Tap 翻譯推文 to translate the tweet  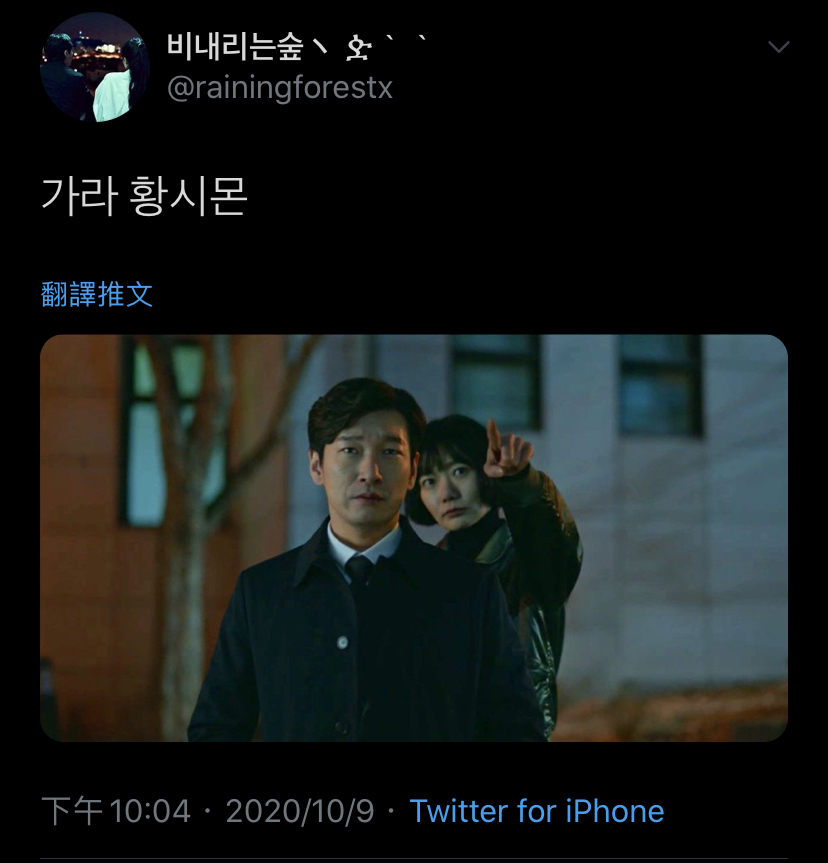pyautogui.click(x=97, y=294)
